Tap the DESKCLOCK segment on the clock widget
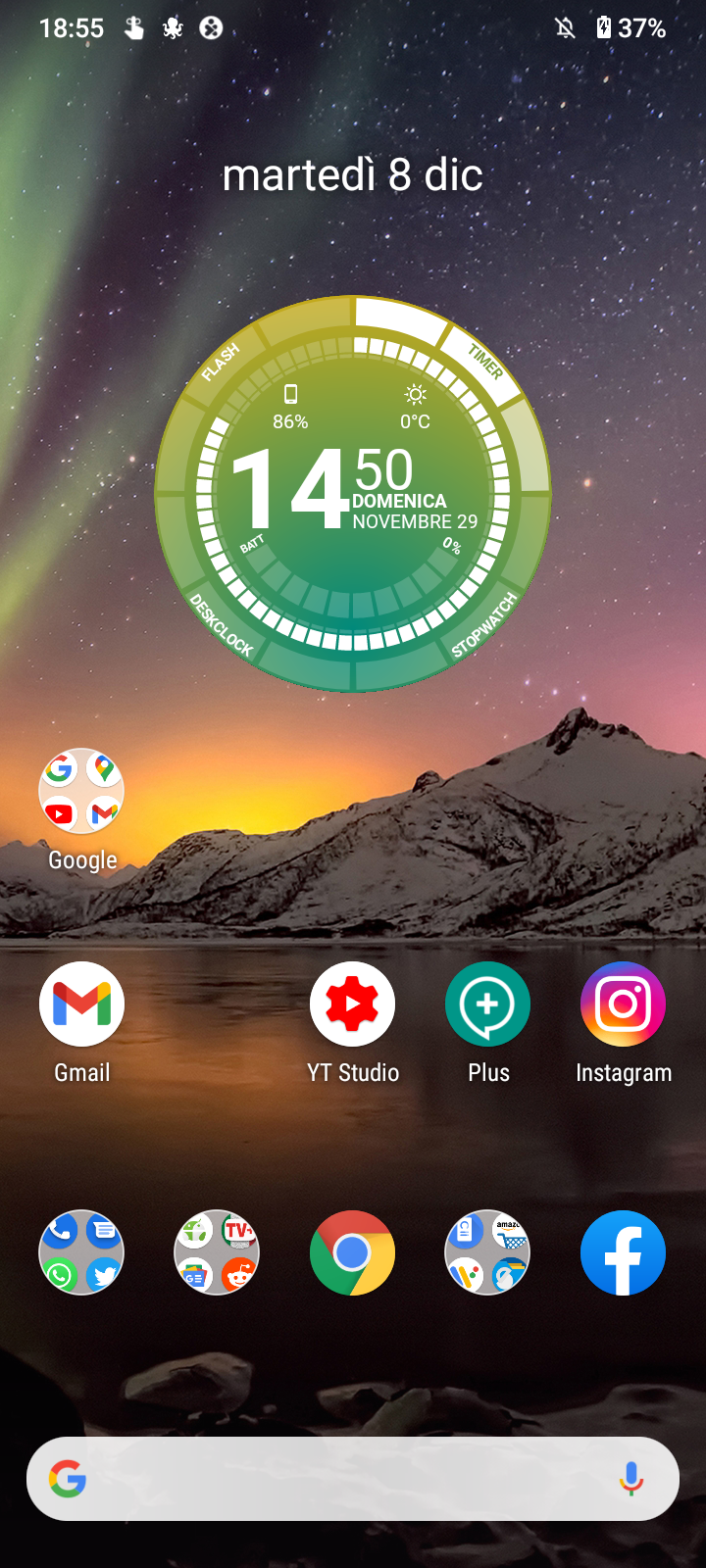Viewport: 706px width, 1568px height. [222, 625]
